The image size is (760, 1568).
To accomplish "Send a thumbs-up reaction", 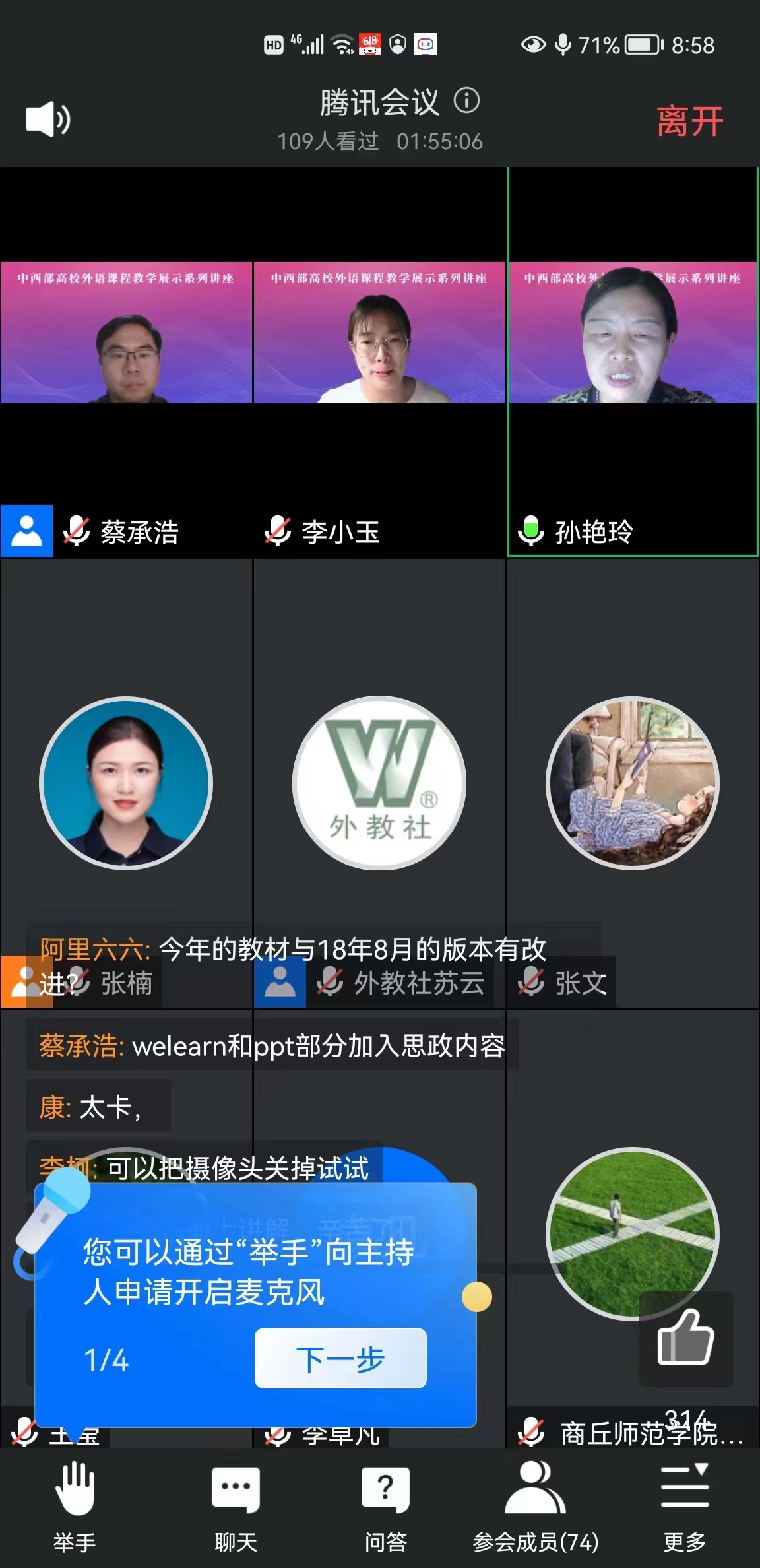I will pos(685,1338).
